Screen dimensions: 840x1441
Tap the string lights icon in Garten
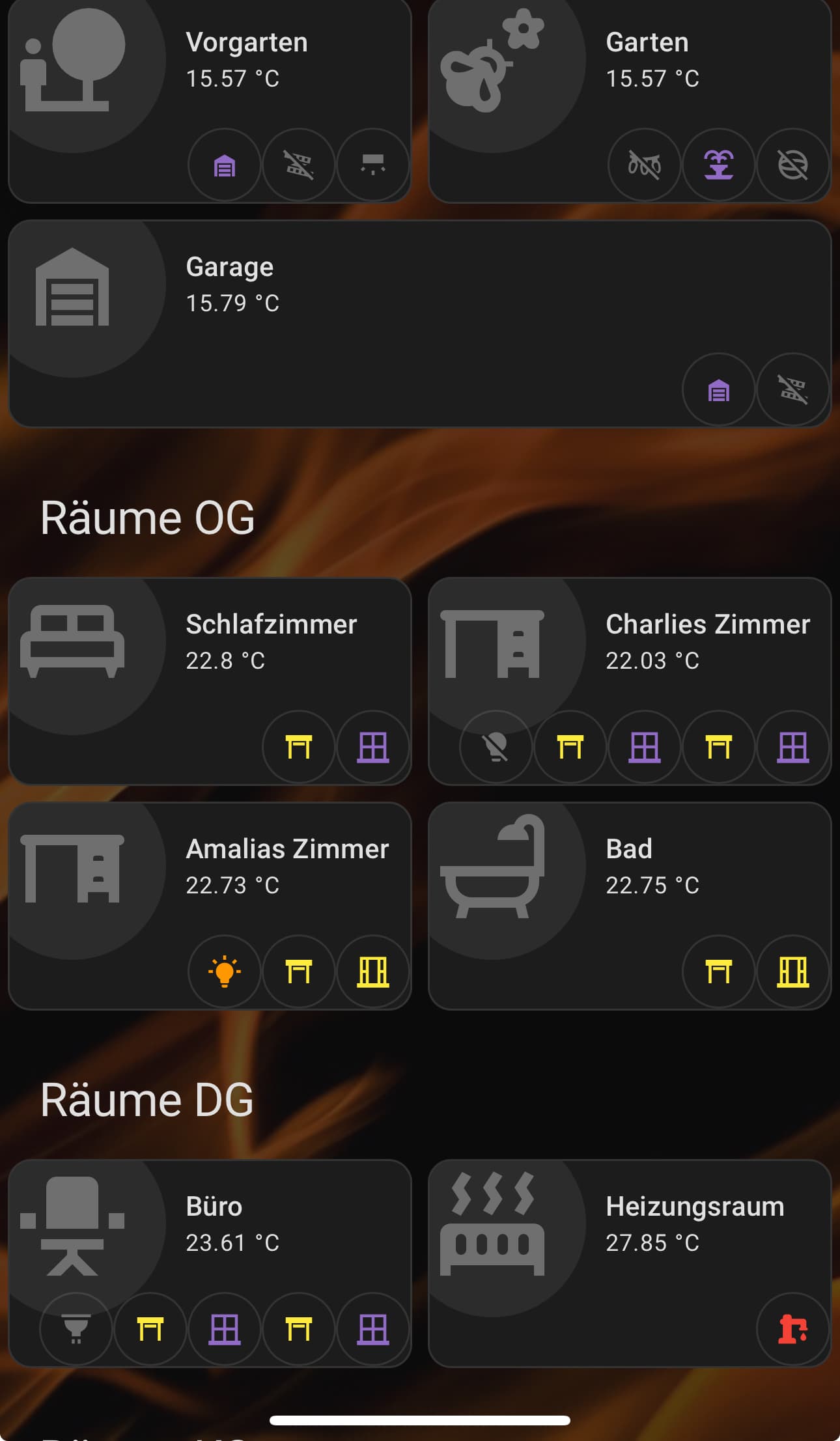(x=645, y=165)
